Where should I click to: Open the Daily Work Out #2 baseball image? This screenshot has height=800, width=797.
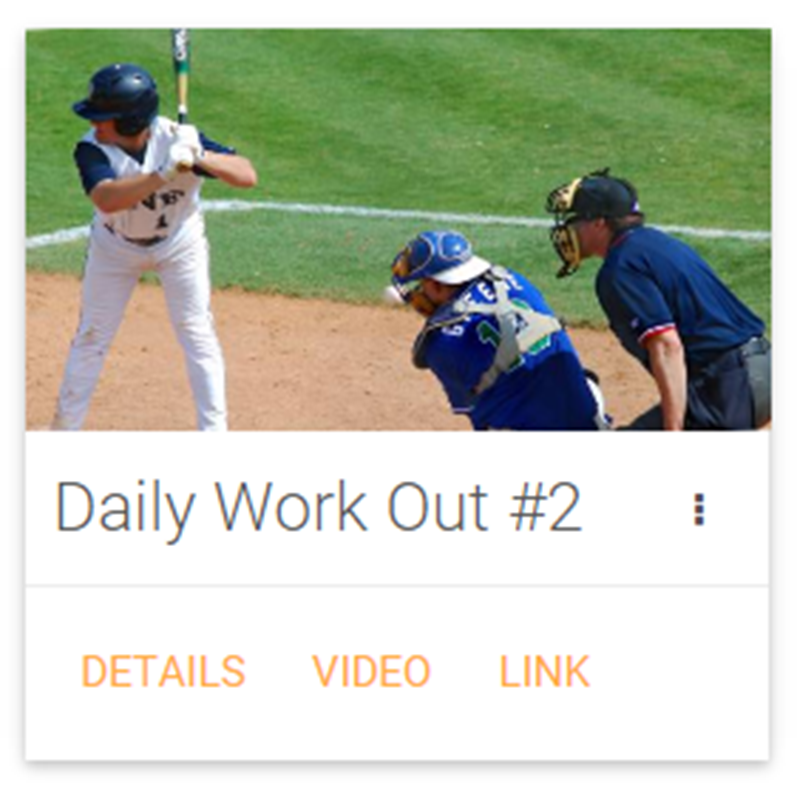[x=397, y=230]
